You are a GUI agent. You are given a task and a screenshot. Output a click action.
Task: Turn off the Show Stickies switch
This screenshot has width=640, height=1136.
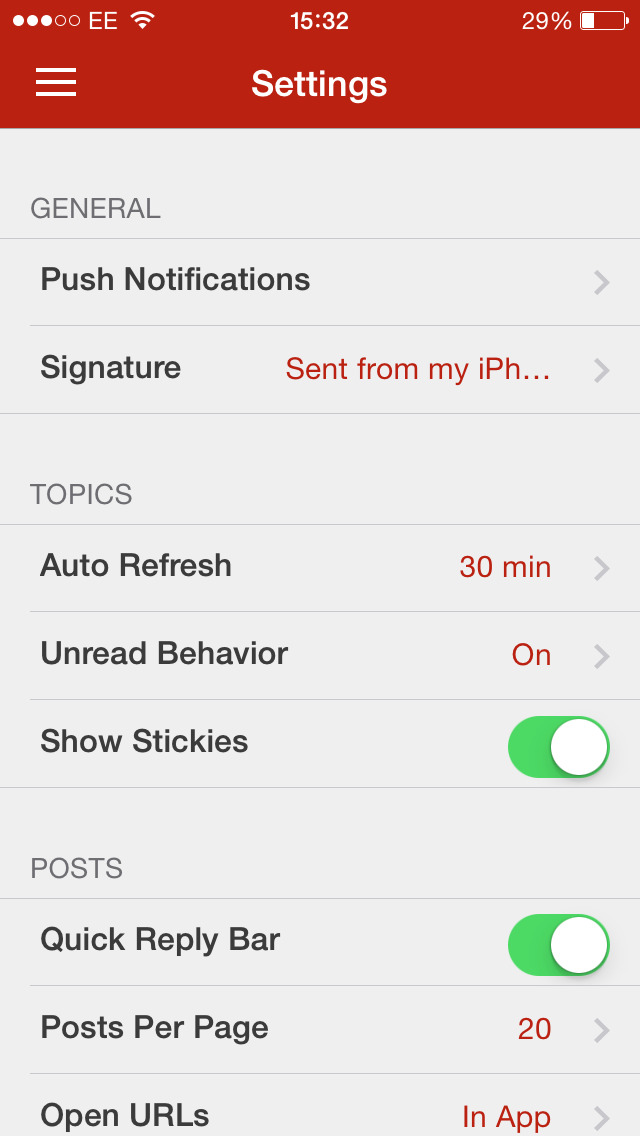(x=558, y=746)
